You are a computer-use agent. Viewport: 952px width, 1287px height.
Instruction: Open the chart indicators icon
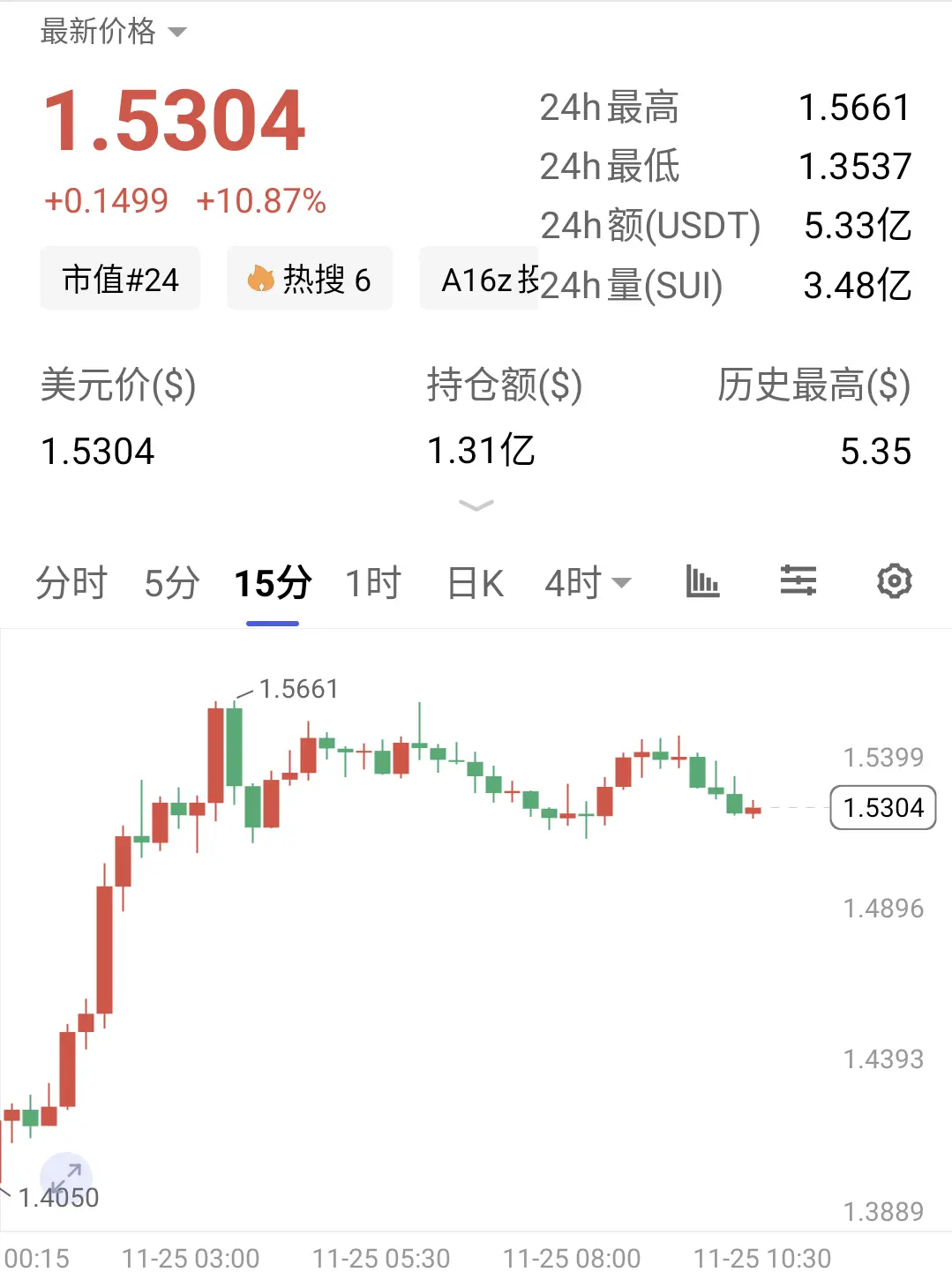(x=702, y=581)
